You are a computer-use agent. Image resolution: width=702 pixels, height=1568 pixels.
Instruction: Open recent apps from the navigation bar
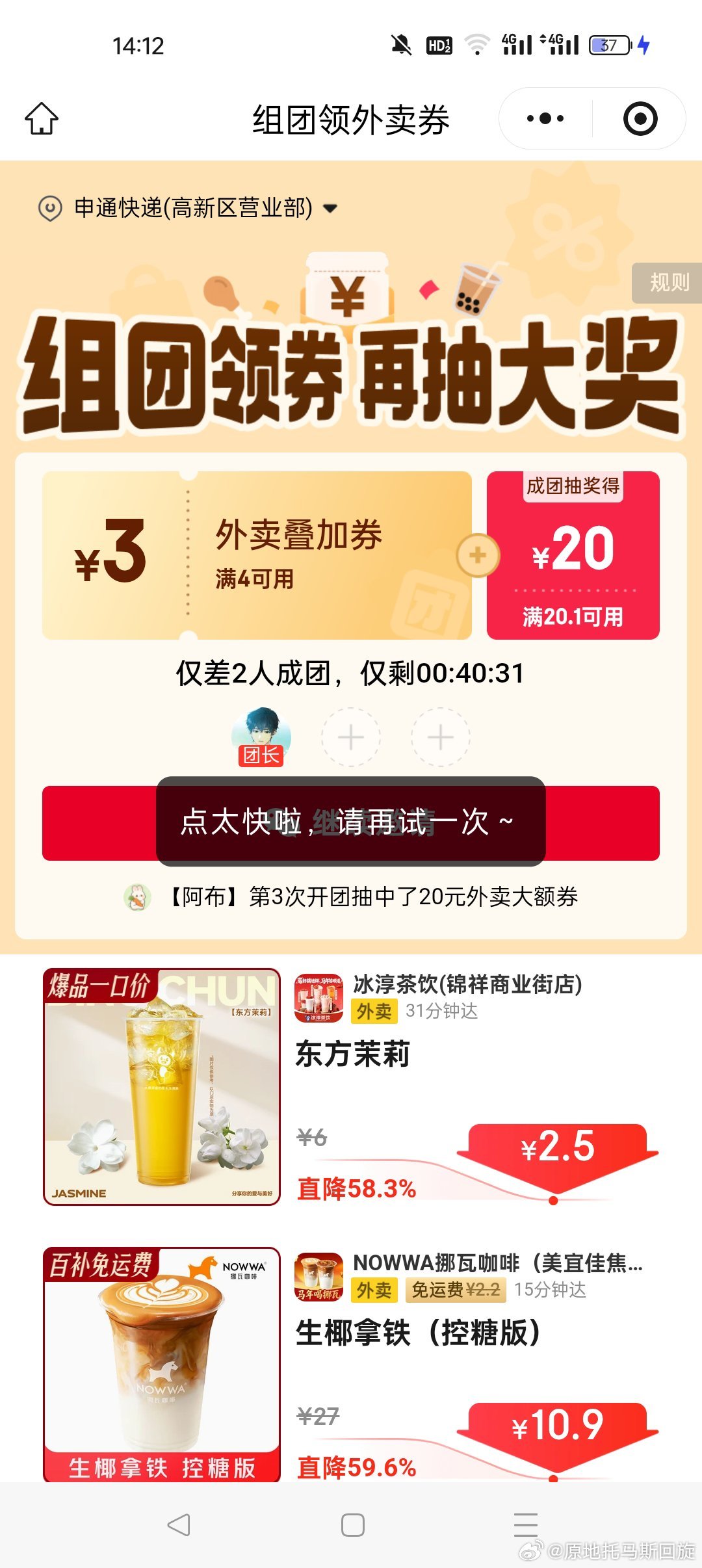[x=525, y=1524]
